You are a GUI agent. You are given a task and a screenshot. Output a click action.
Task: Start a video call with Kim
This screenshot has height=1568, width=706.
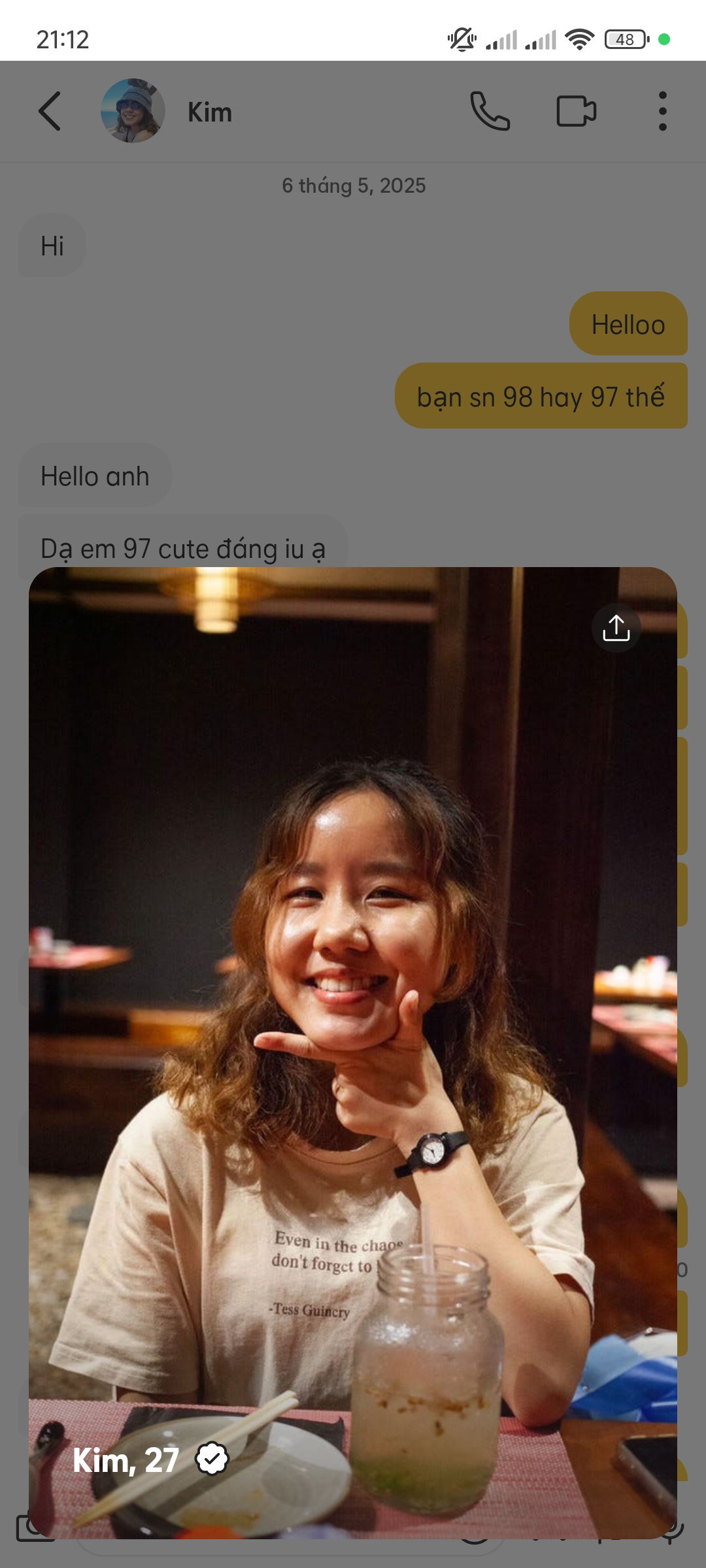pos(576,111)
